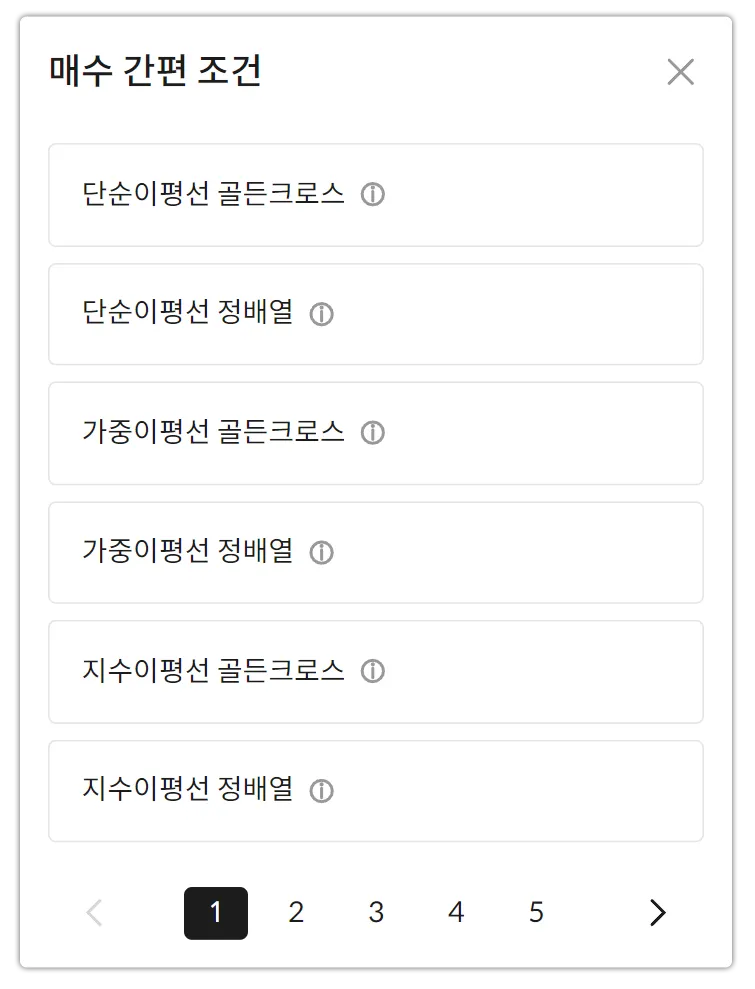Choose 지수이평선 골든크로스 condition
Screen dimensions: 755x989
click(x=214, y=671)
